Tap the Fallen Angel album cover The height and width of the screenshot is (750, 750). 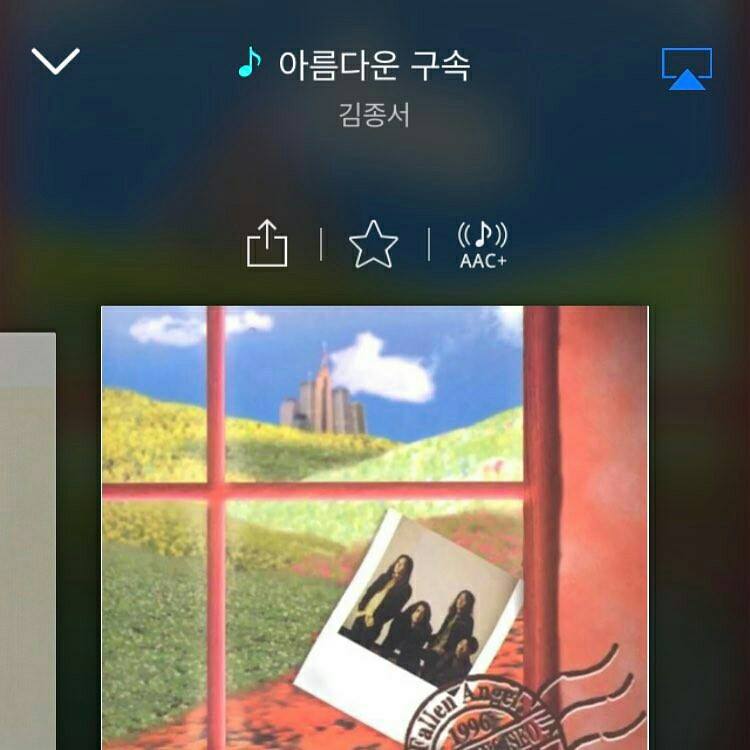[x=375, y=528]
